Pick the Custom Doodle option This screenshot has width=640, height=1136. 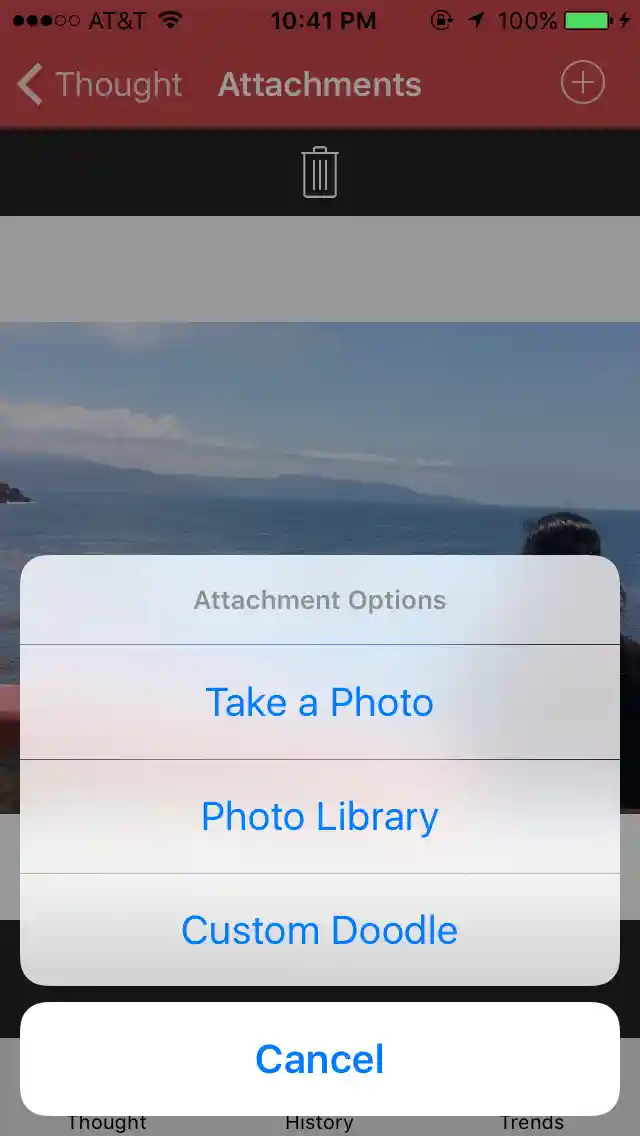(320, 930)
